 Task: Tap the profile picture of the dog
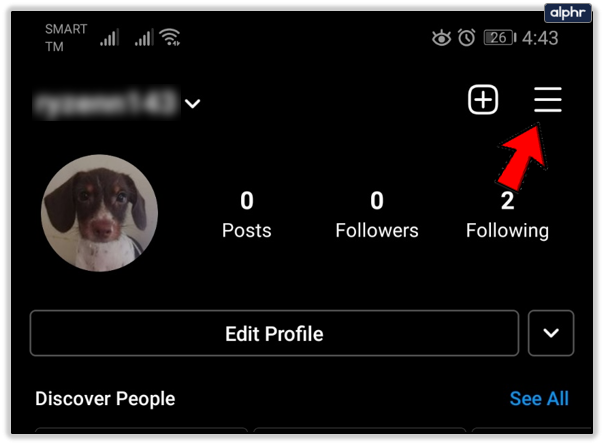coord(99,212)
